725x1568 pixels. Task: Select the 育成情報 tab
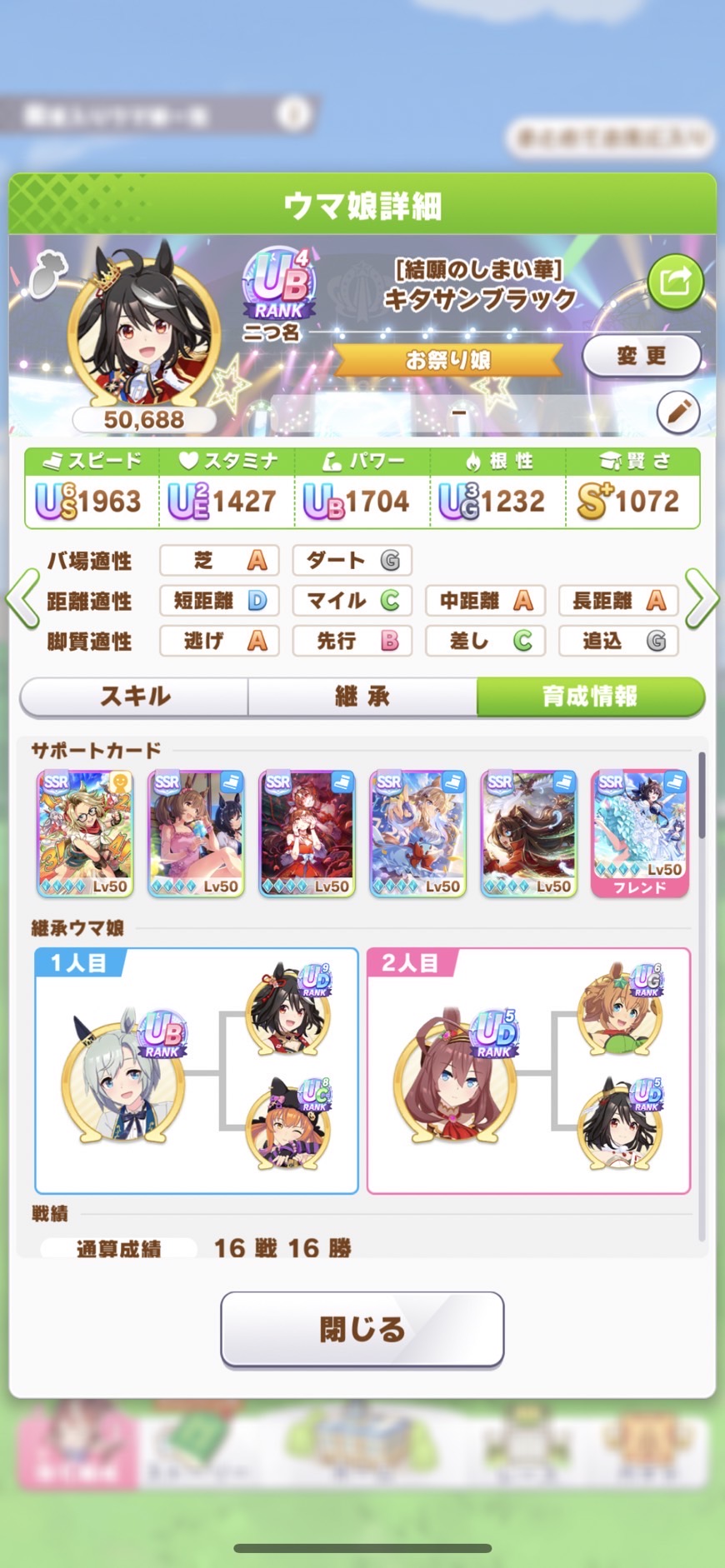click(x=590, y=697)
